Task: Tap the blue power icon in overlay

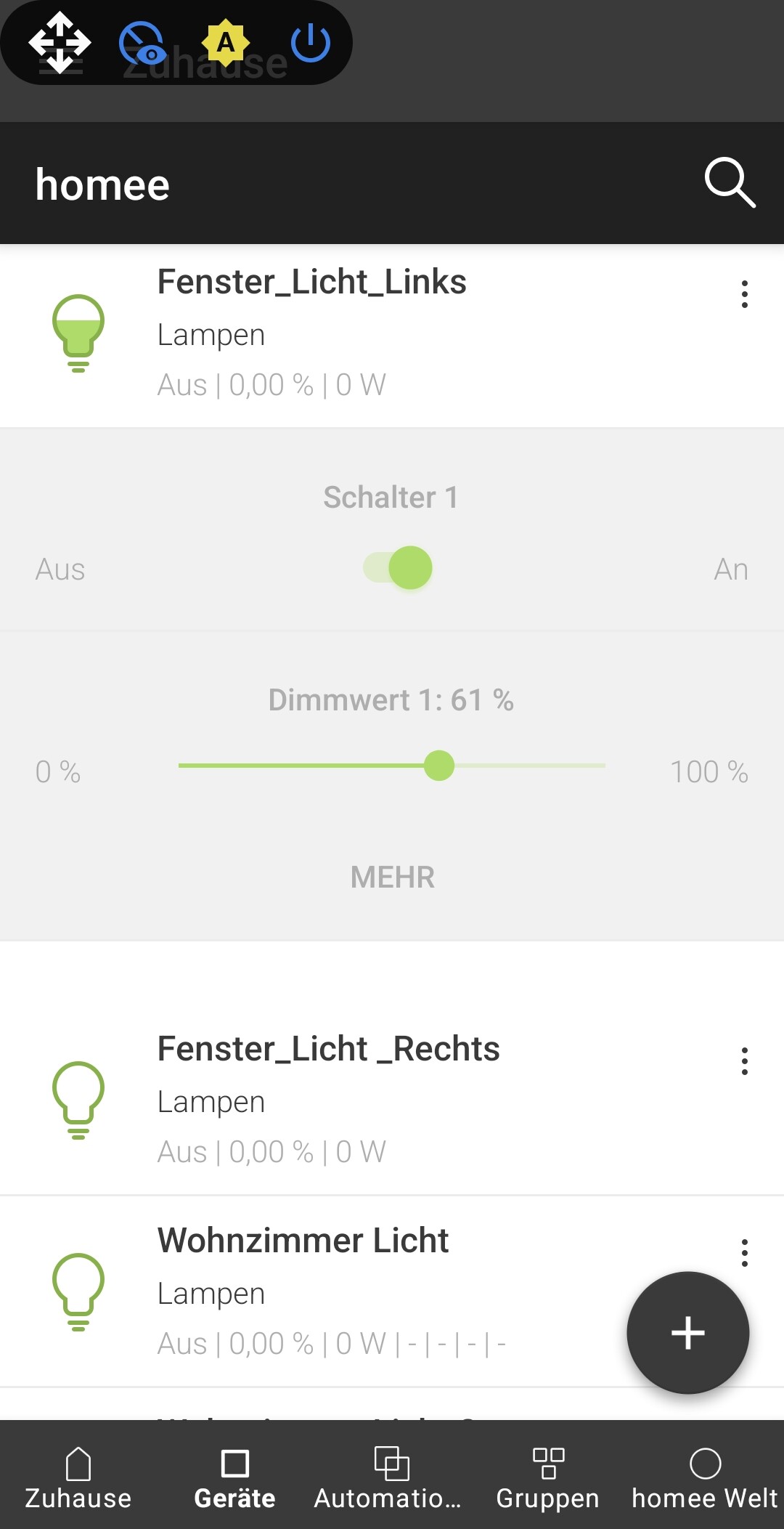Action: pos(311,43)
